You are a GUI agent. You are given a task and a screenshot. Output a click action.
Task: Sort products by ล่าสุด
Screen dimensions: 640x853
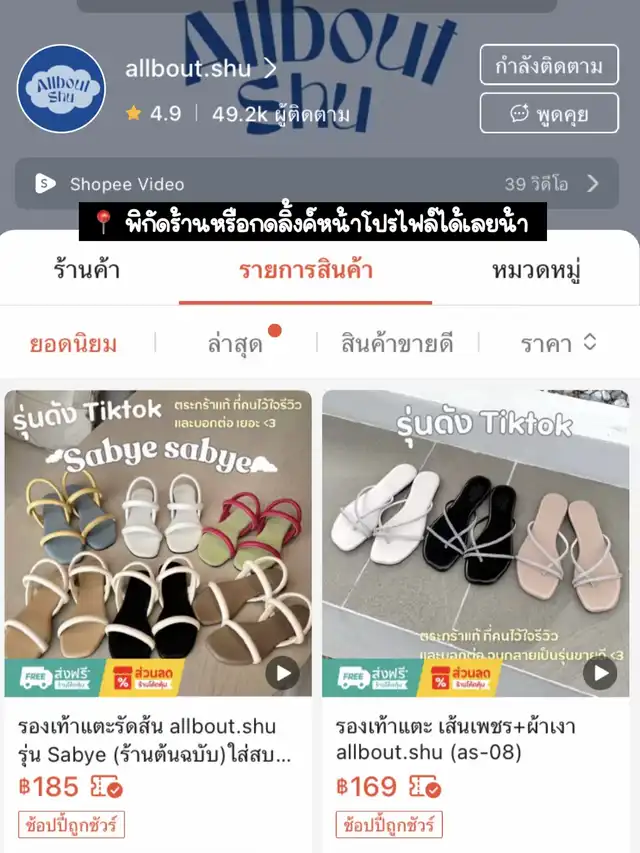234,344
